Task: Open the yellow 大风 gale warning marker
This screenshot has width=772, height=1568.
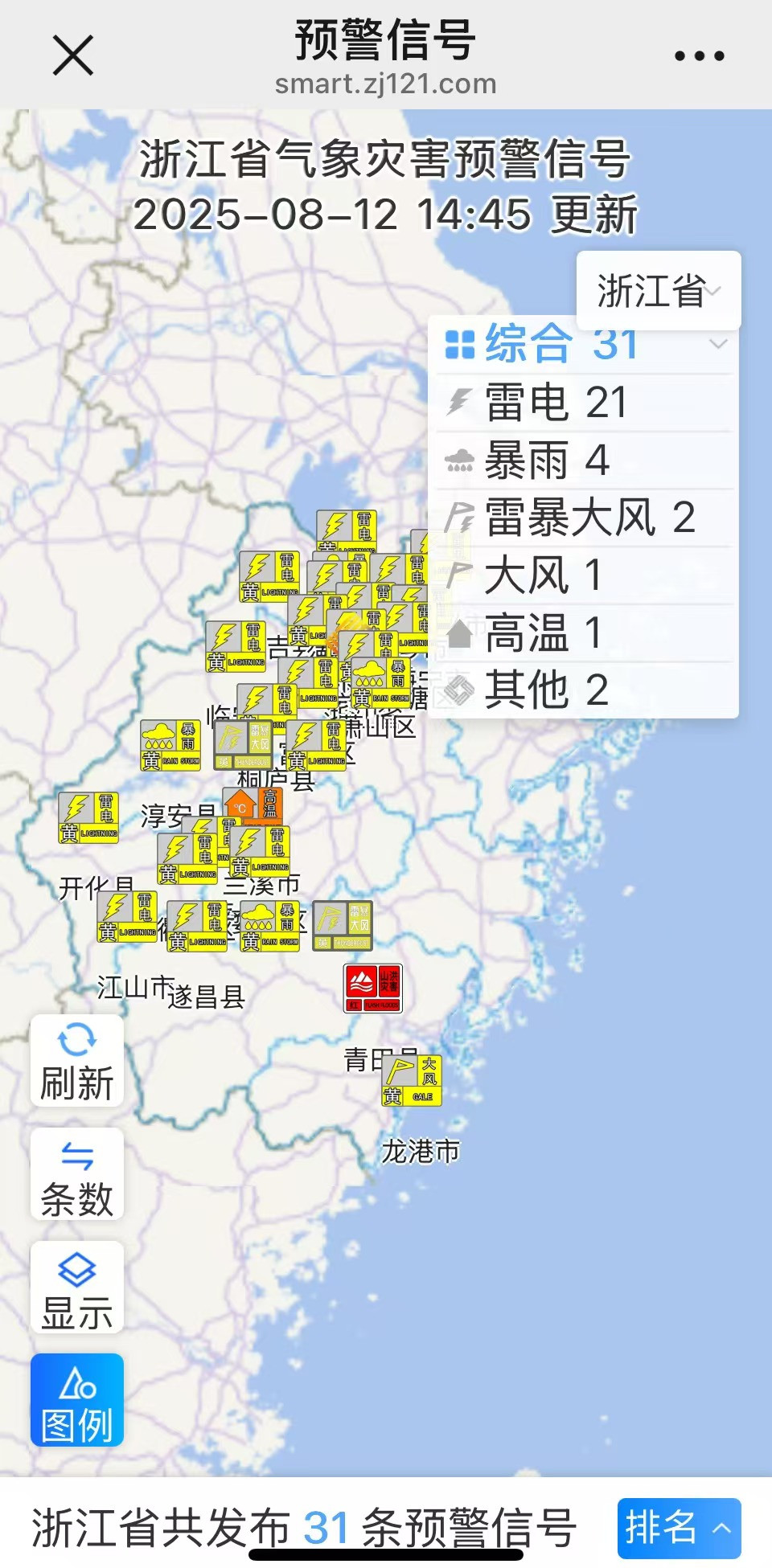Action: pos(412,1081)
